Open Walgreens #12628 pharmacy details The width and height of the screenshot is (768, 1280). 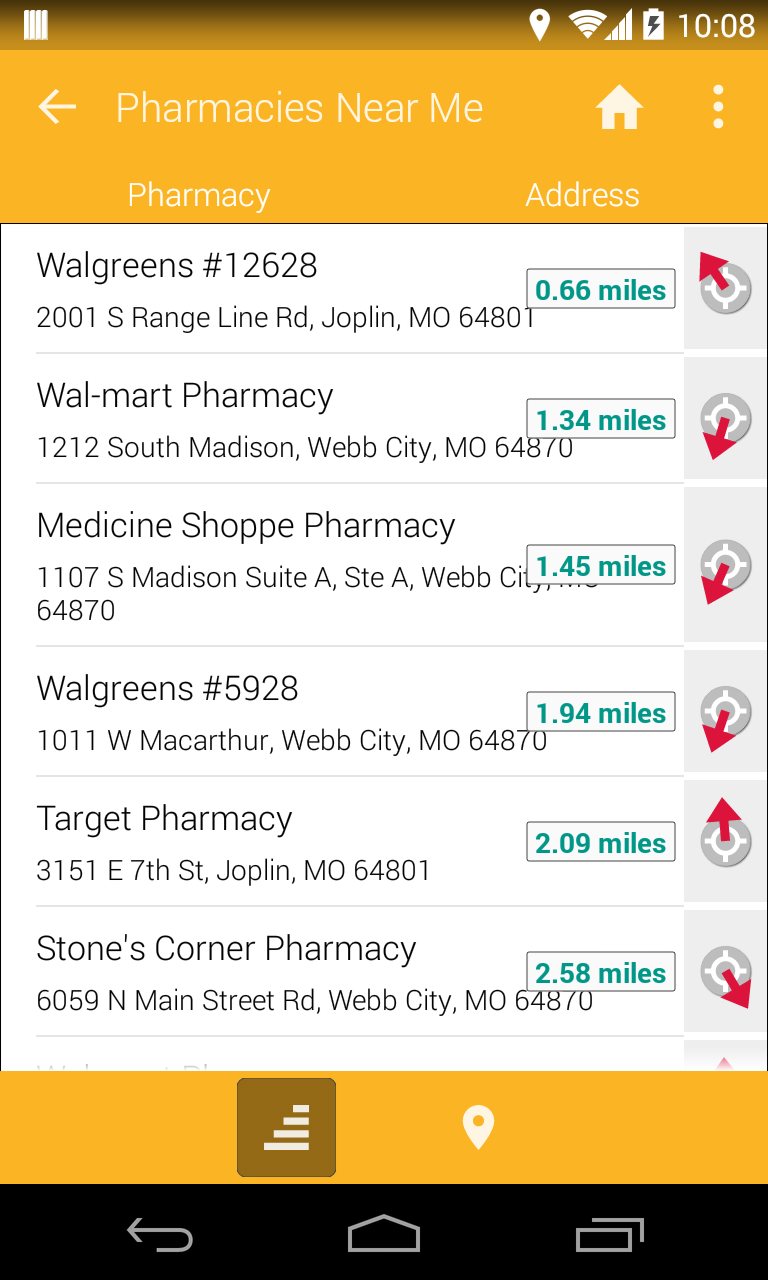[x=280, y=289]
